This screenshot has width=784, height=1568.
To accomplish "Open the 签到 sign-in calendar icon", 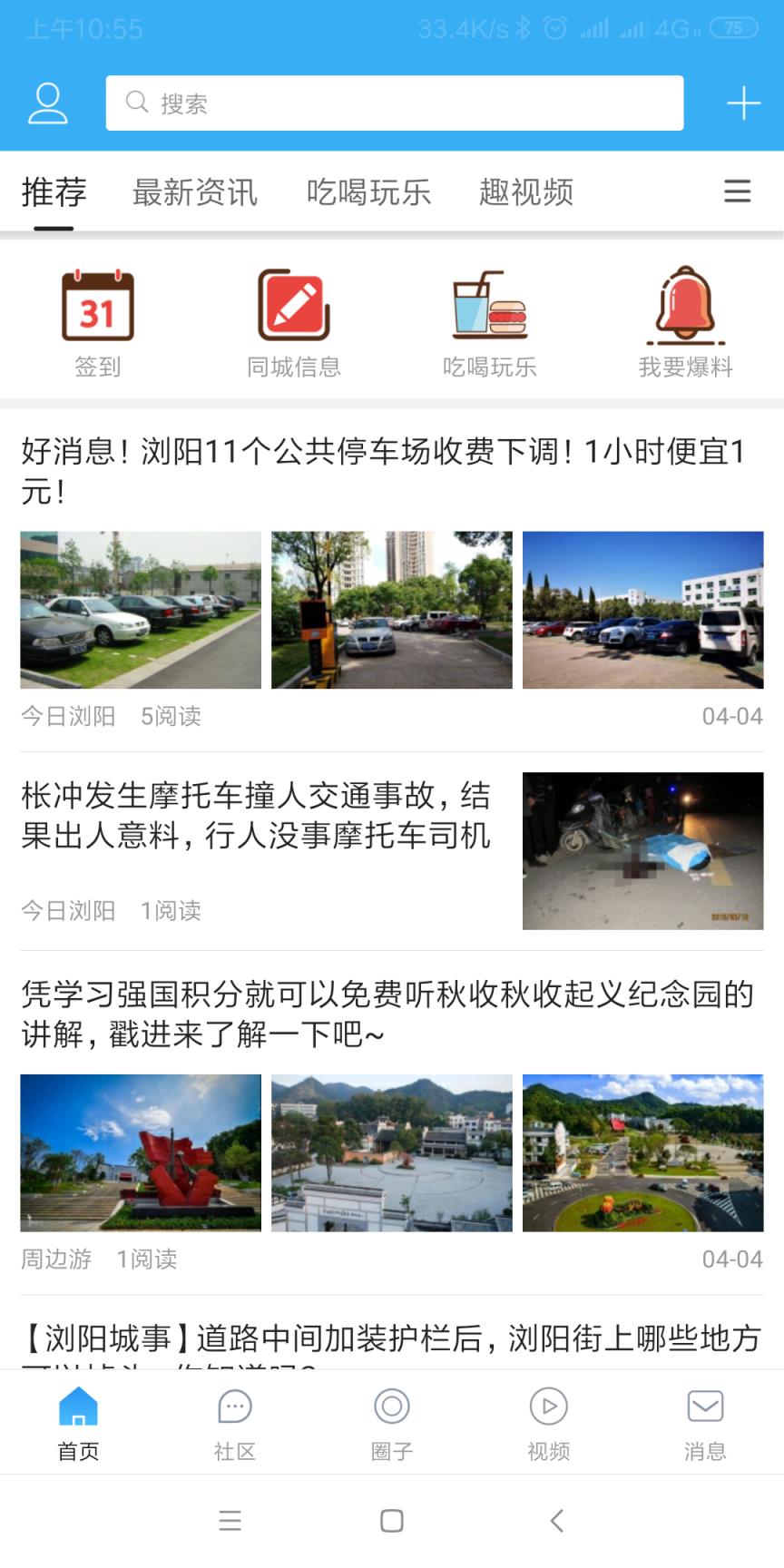I will 97,309.
